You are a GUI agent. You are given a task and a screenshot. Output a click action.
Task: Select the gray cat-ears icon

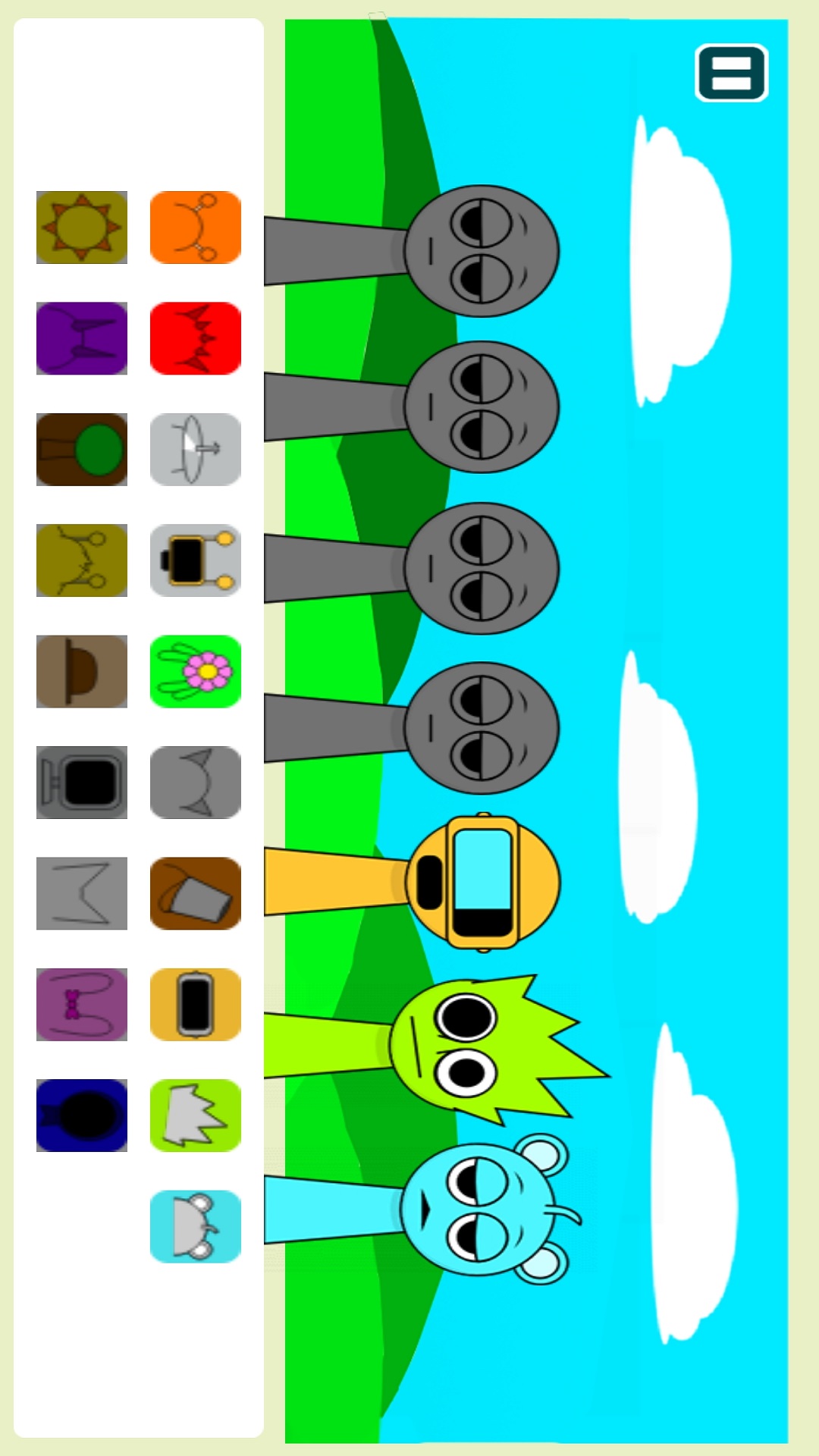point(196,783)
